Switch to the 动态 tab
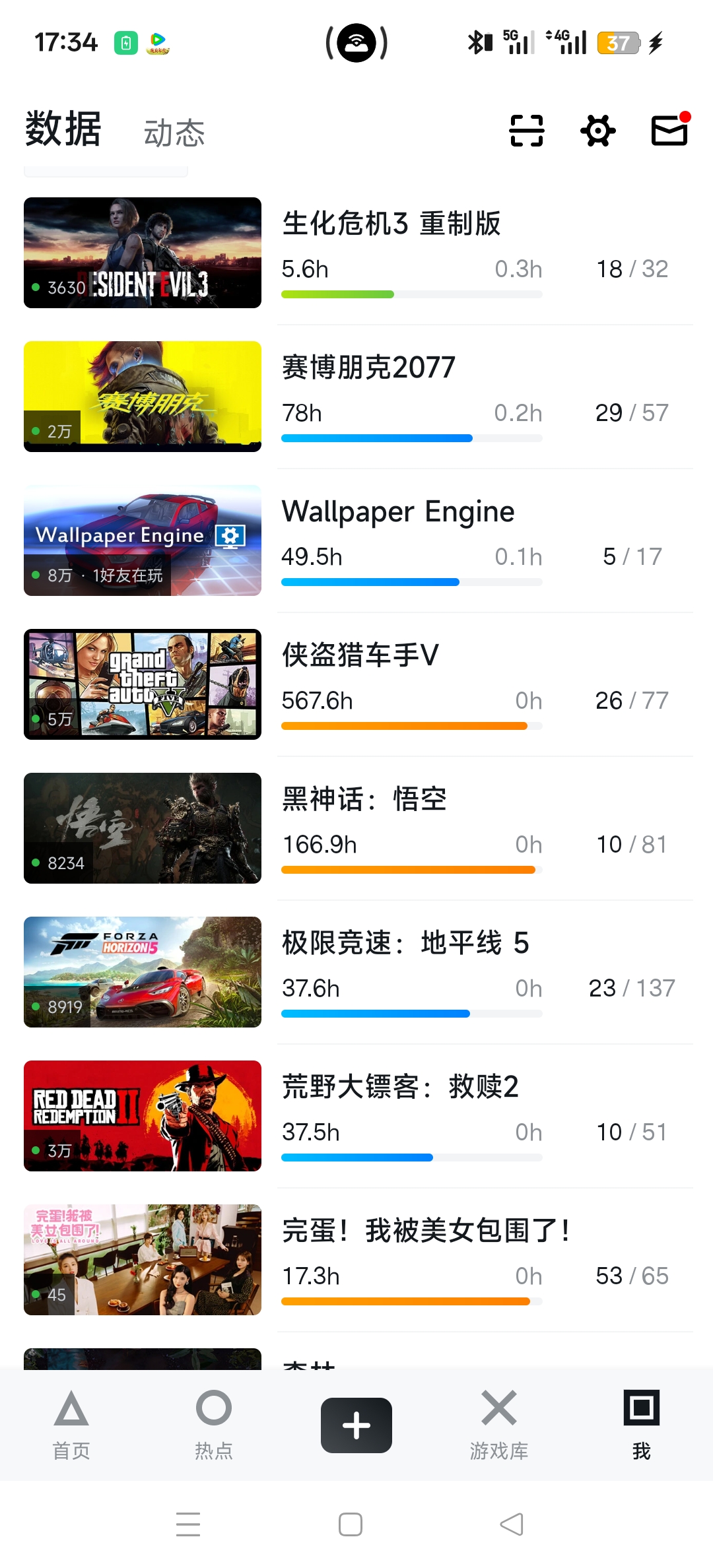The width and height of the screenshot is (713, 1568). tap(174, 133)
